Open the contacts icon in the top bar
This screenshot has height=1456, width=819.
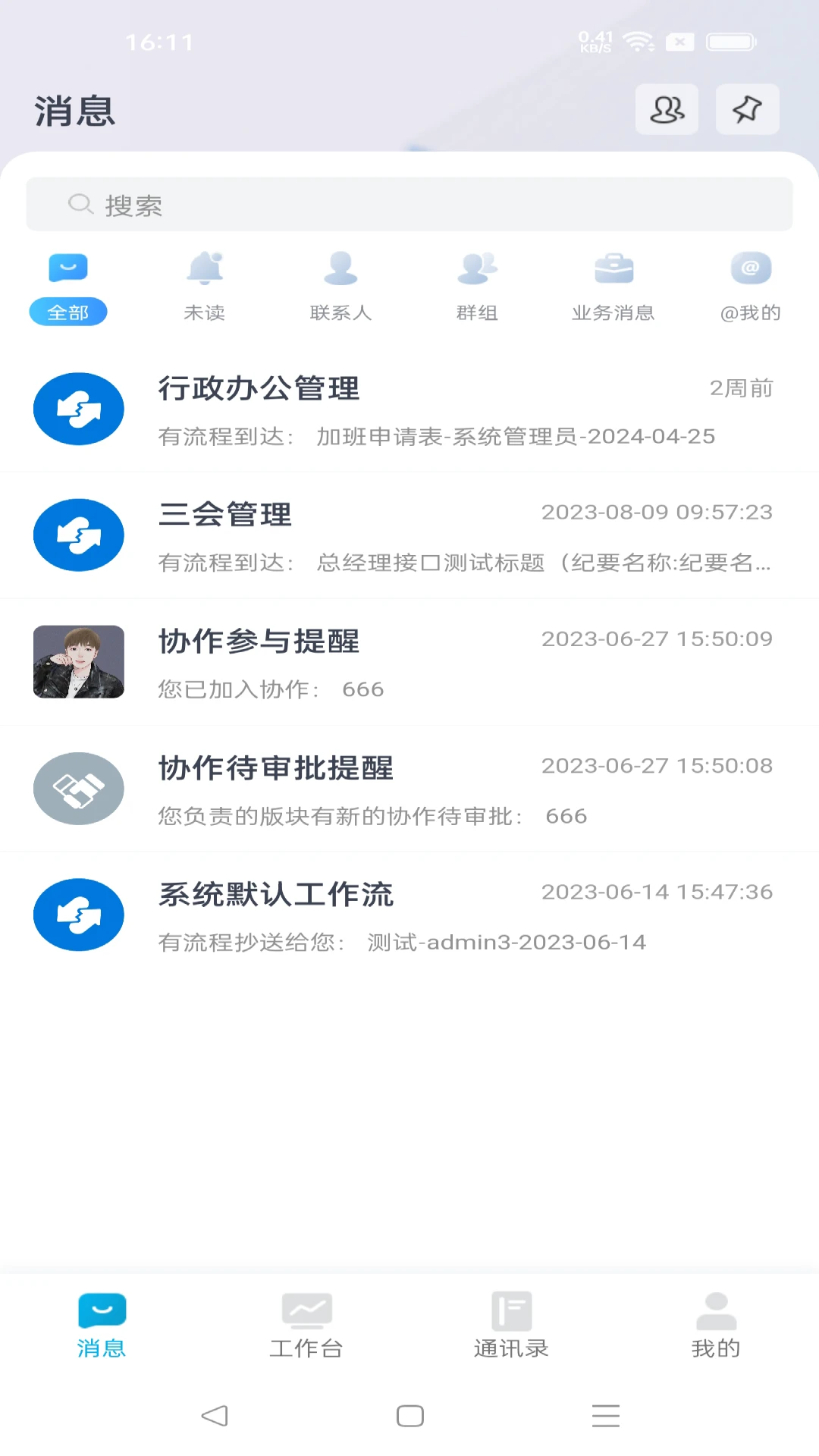666,109
